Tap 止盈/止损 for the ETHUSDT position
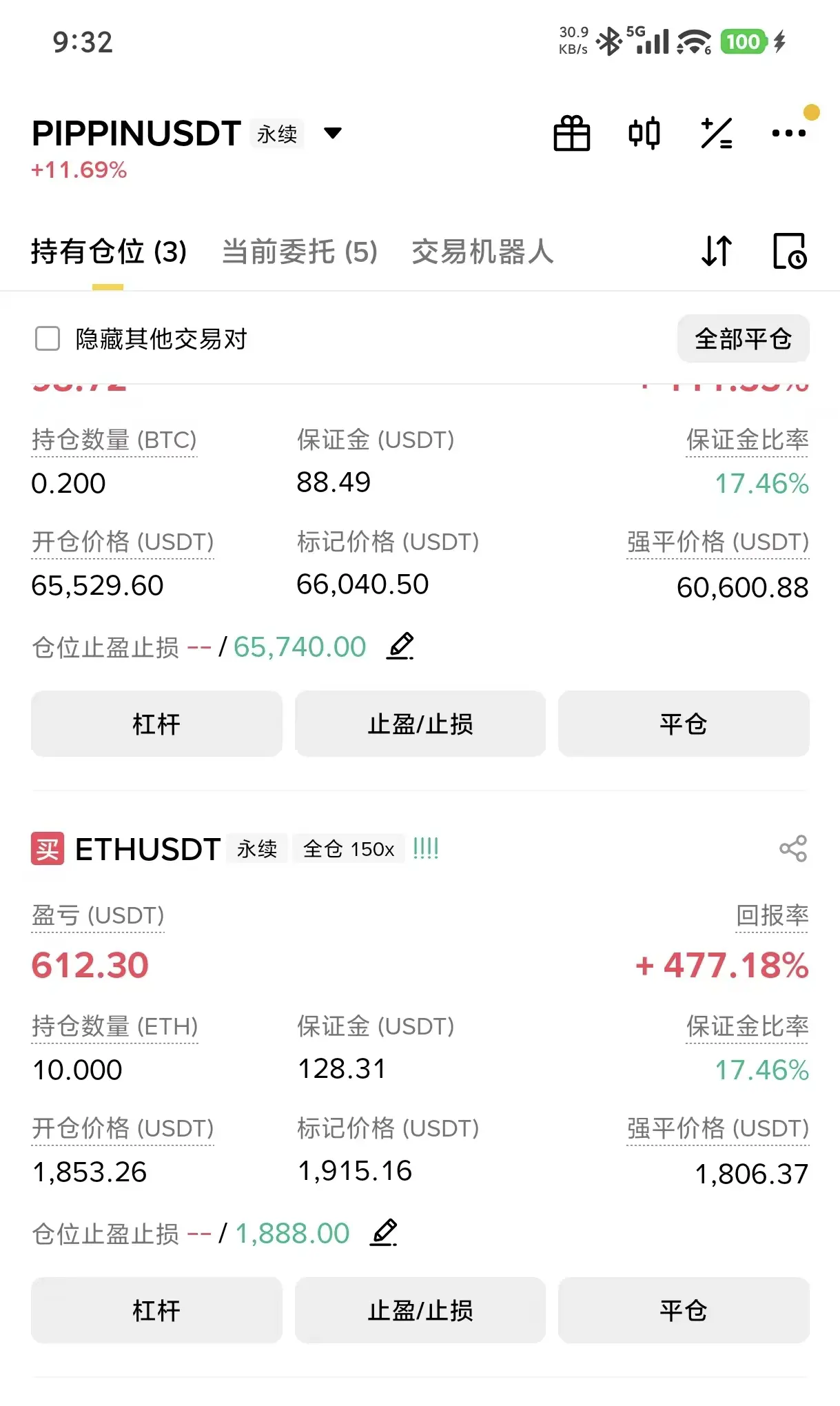The width and height of the screenshot is (840, 1406). pos(420,1310)
